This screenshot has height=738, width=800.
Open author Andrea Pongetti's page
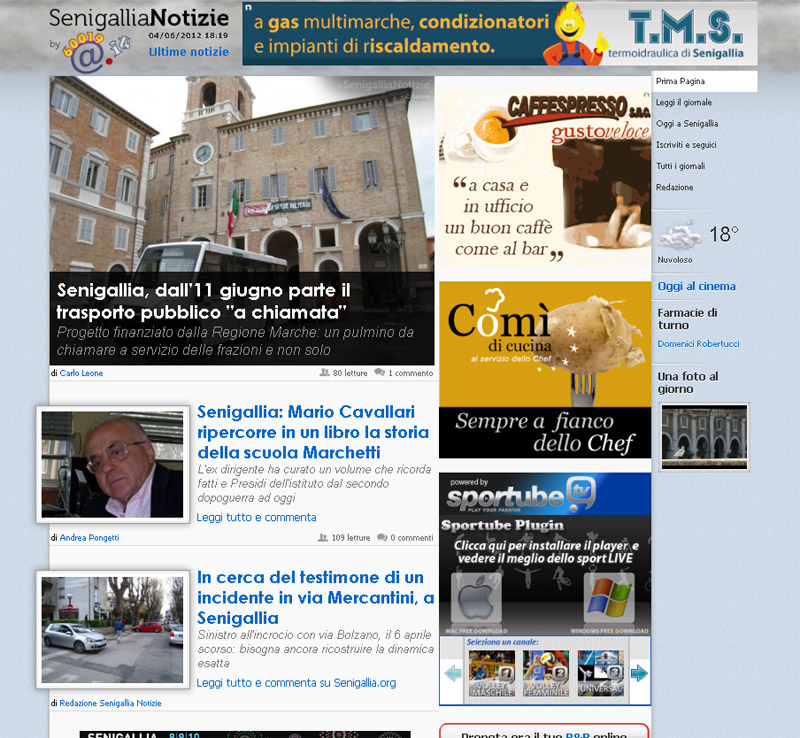89,538
